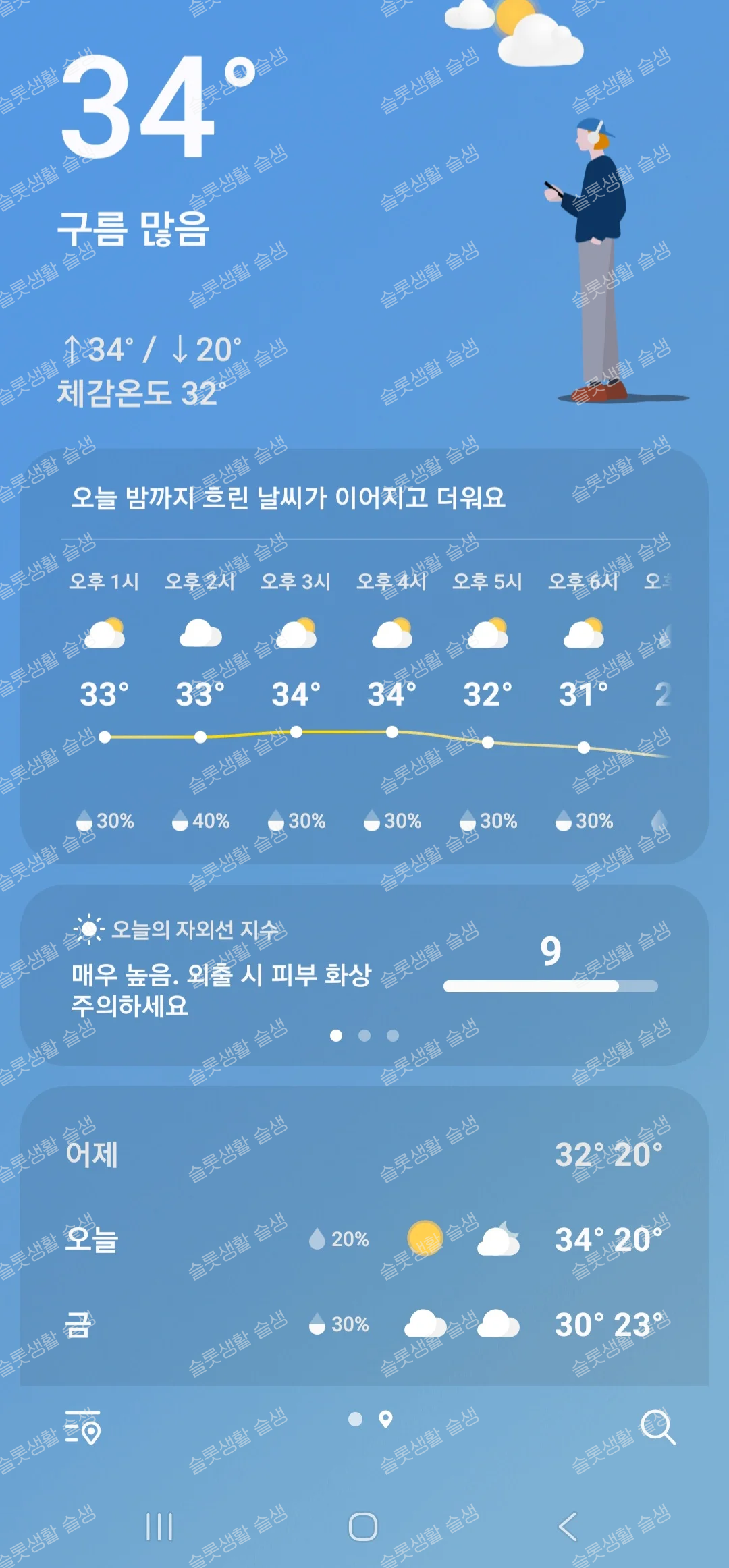Open the daily forecast row for 오늘
The width and height of the screenshot is (729, 1568).
364,1239
